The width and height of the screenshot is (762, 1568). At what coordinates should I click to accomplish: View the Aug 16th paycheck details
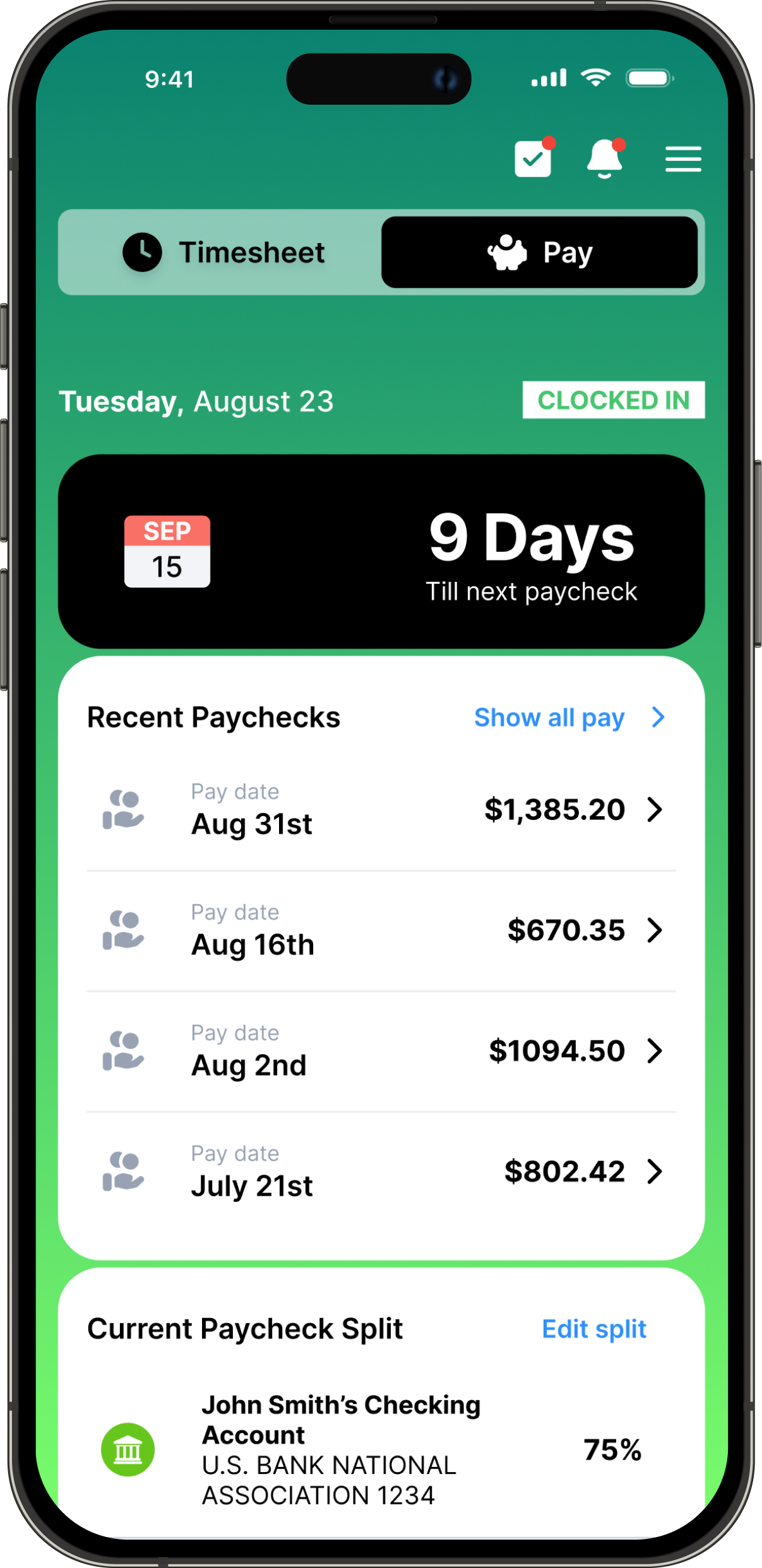click(x=381, y=930)
